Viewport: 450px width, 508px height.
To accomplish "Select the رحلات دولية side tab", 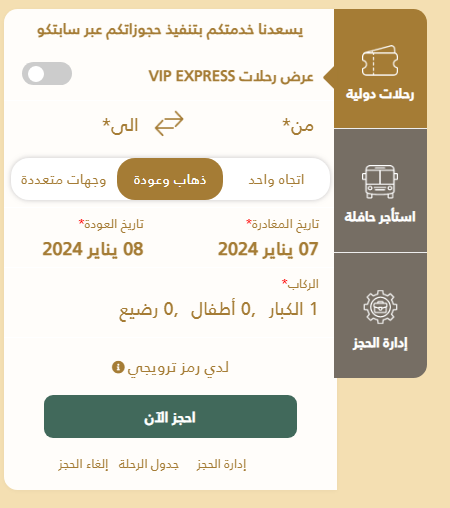I will 380,68.
